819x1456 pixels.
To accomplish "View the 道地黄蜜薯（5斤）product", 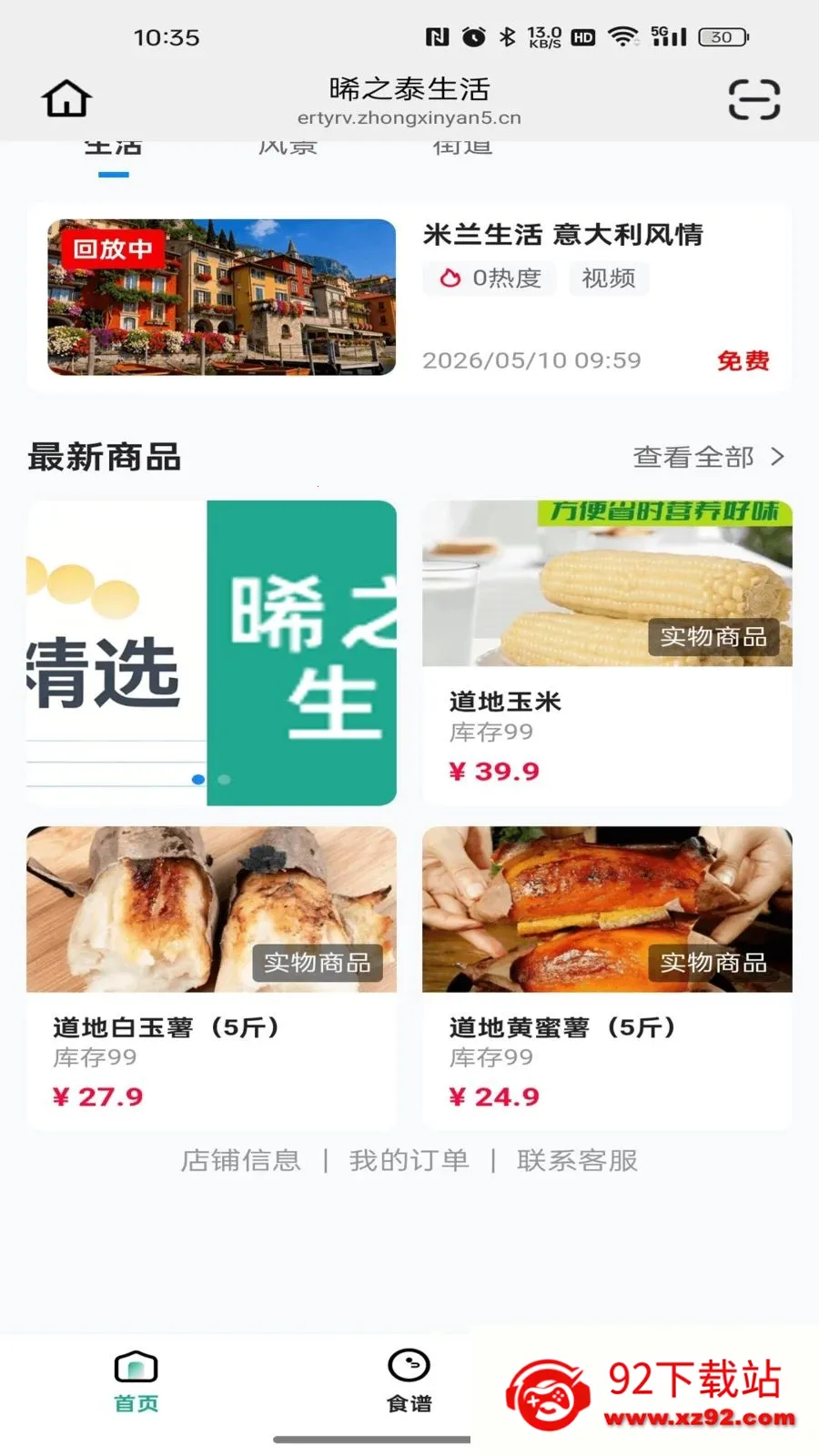I will pyautogui.click(x=607, y=977).
